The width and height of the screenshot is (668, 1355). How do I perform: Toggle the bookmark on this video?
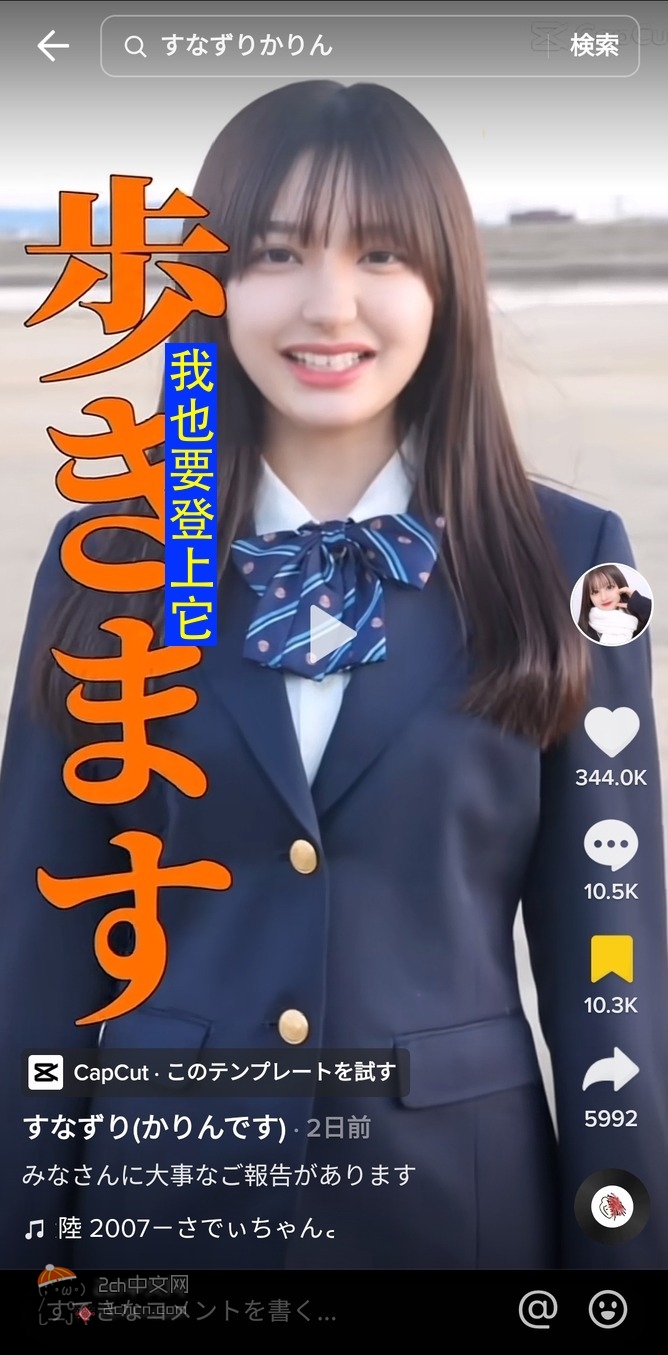611,960
